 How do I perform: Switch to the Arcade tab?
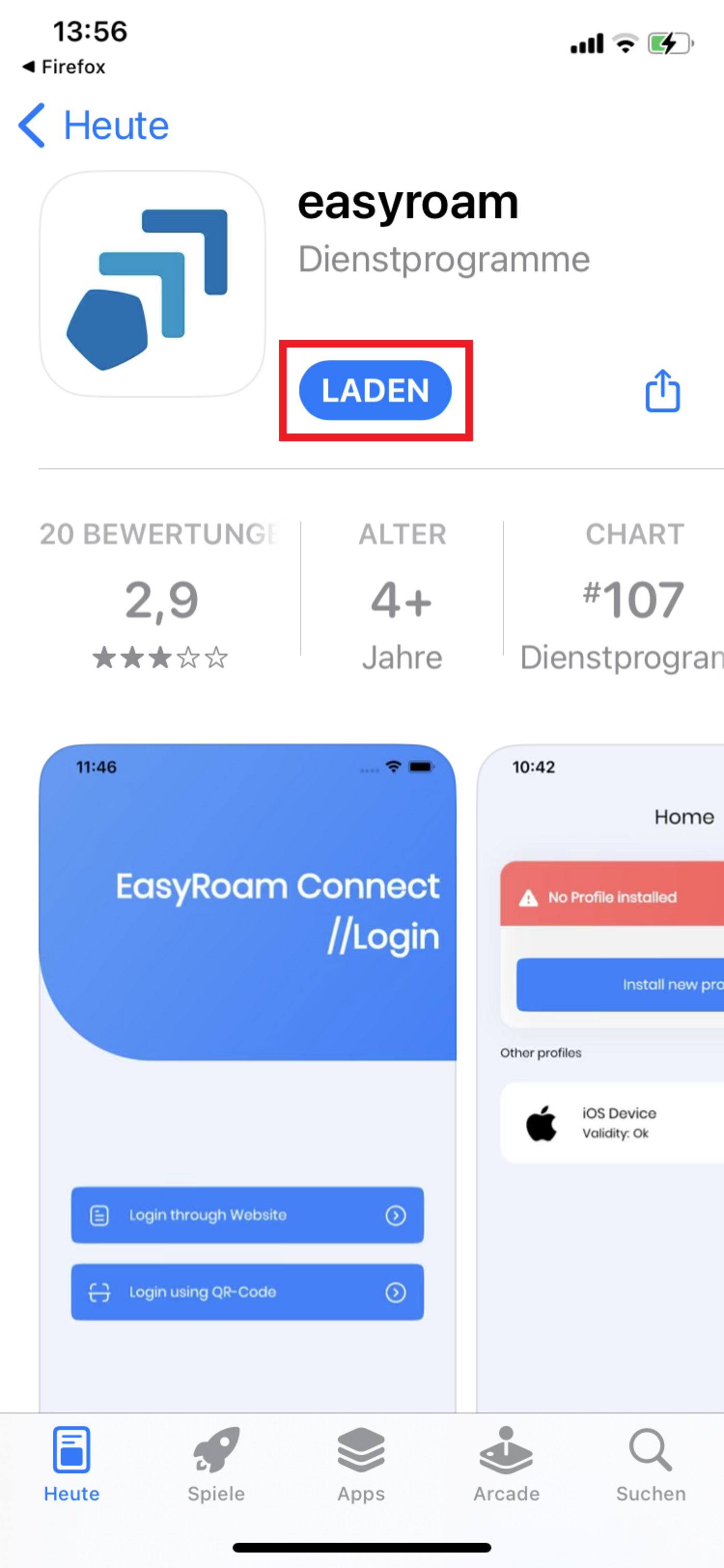pyautogui.click(x=507, y=1464)
